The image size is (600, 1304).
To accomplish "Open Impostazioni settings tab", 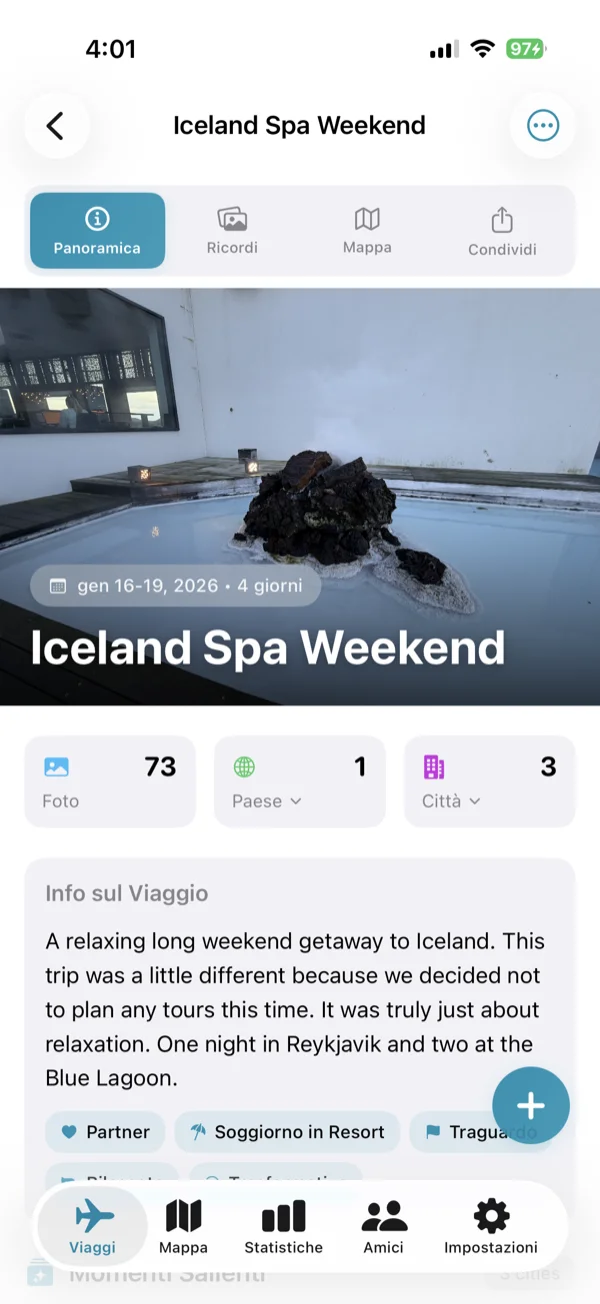I will click(491, 1226).
